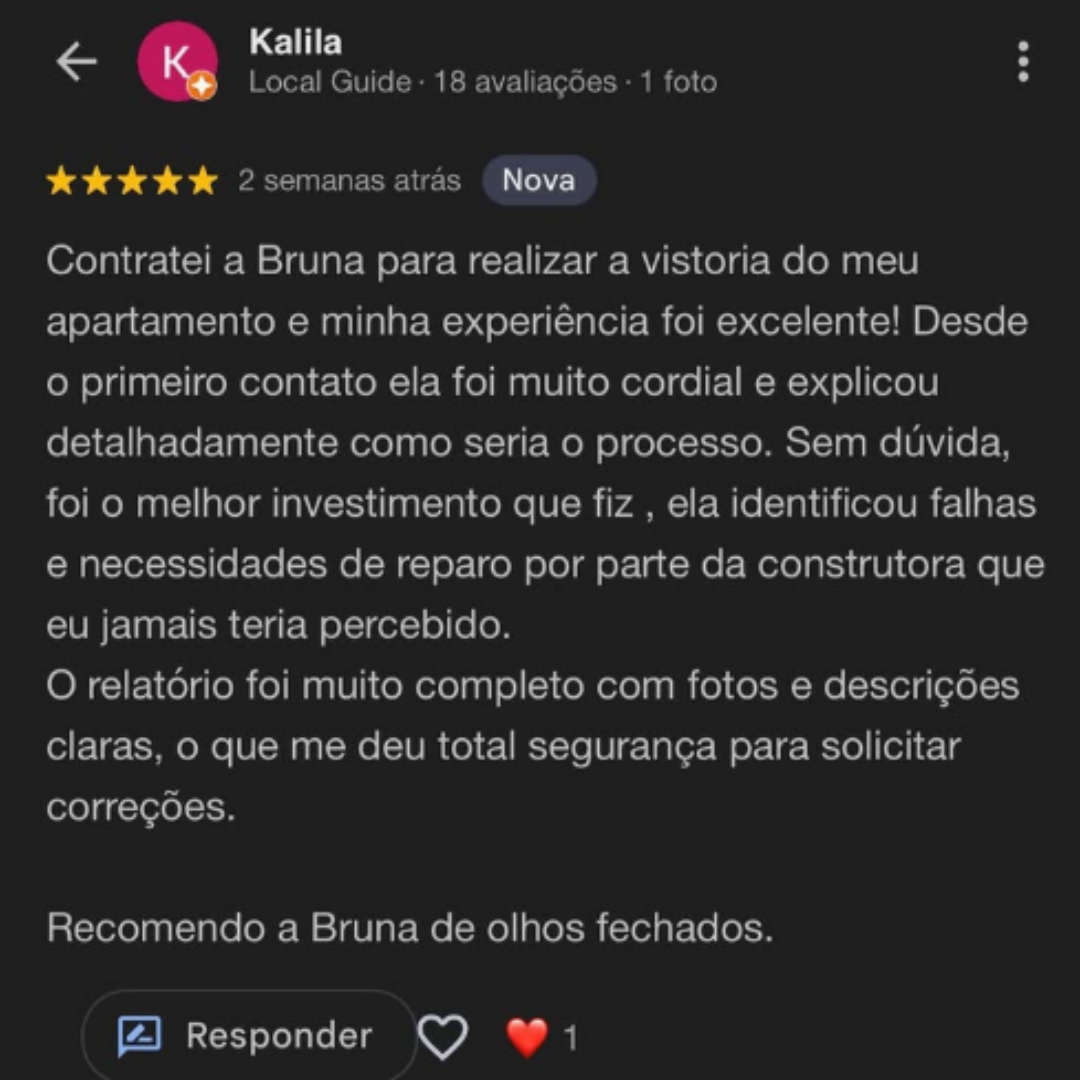
Task: Open Kalila's profile avatar
Action: 177,62
